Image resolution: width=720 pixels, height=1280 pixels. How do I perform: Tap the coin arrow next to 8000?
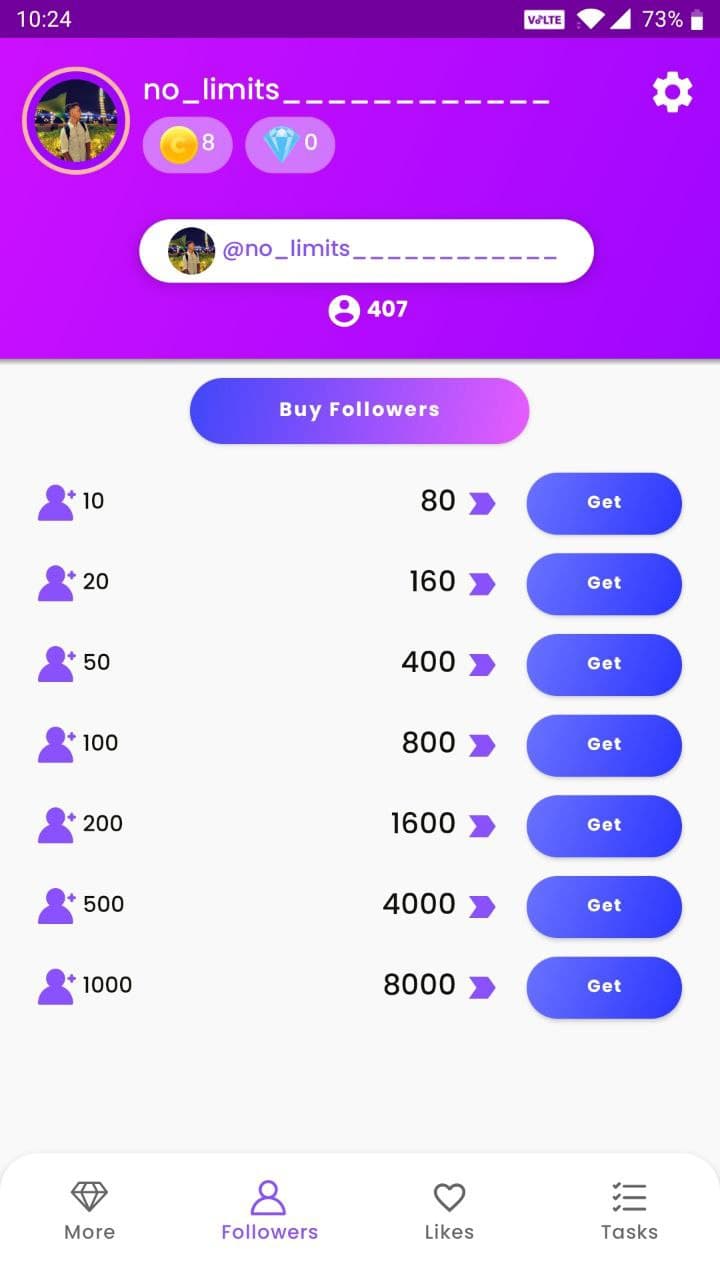[x=484, y=986]
